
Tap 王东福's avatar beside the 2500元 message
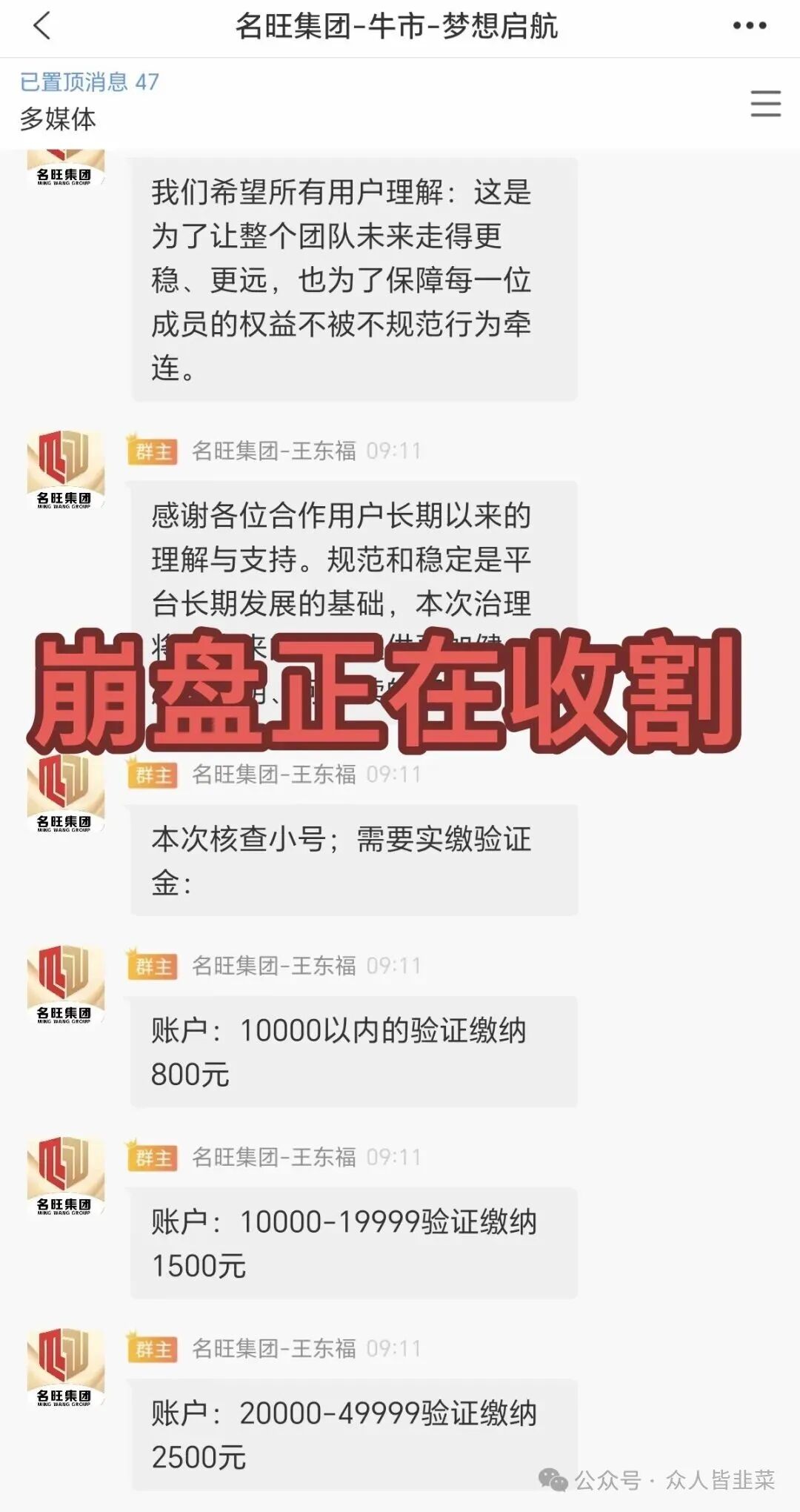click(65, 1367)
